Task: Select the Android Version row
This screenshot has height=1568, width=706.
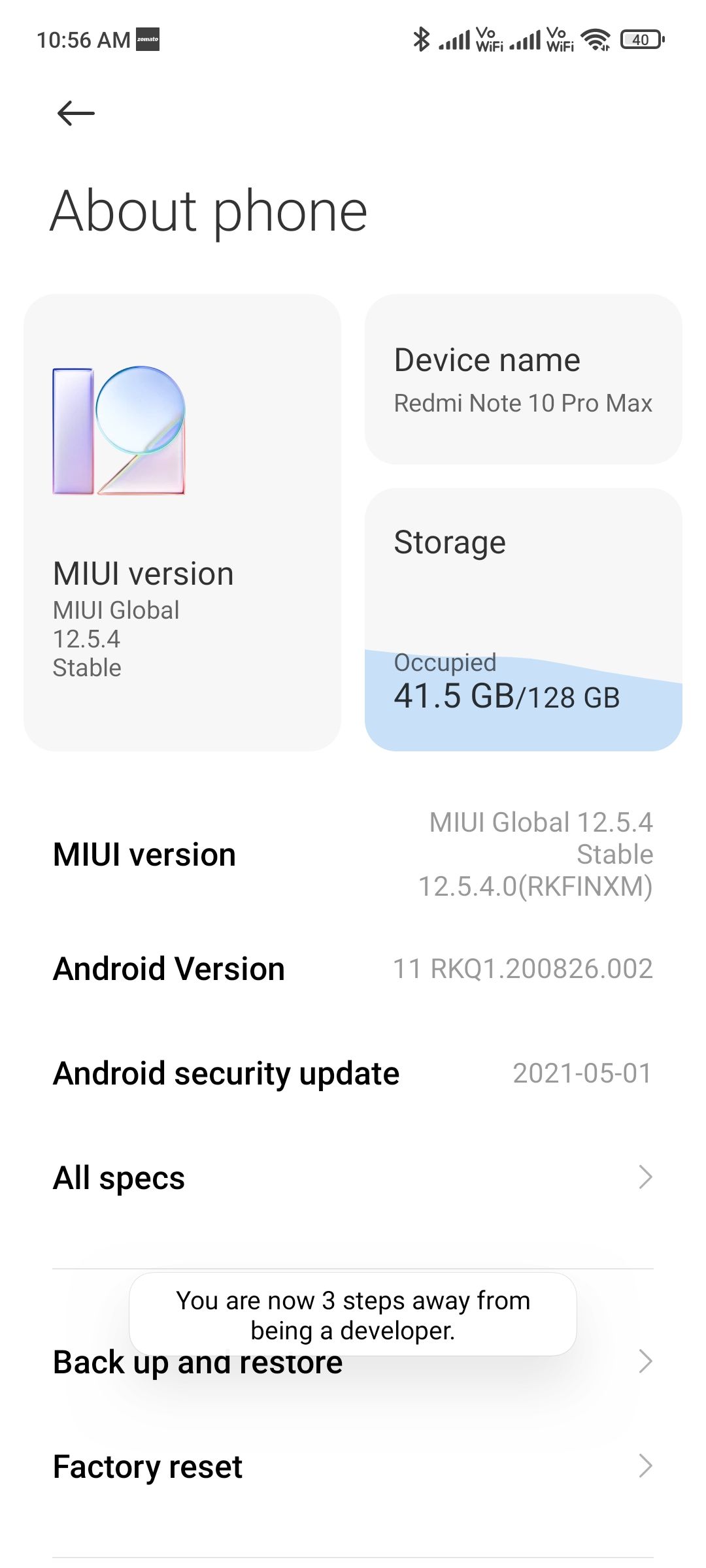Action: (x=353, y=968)
